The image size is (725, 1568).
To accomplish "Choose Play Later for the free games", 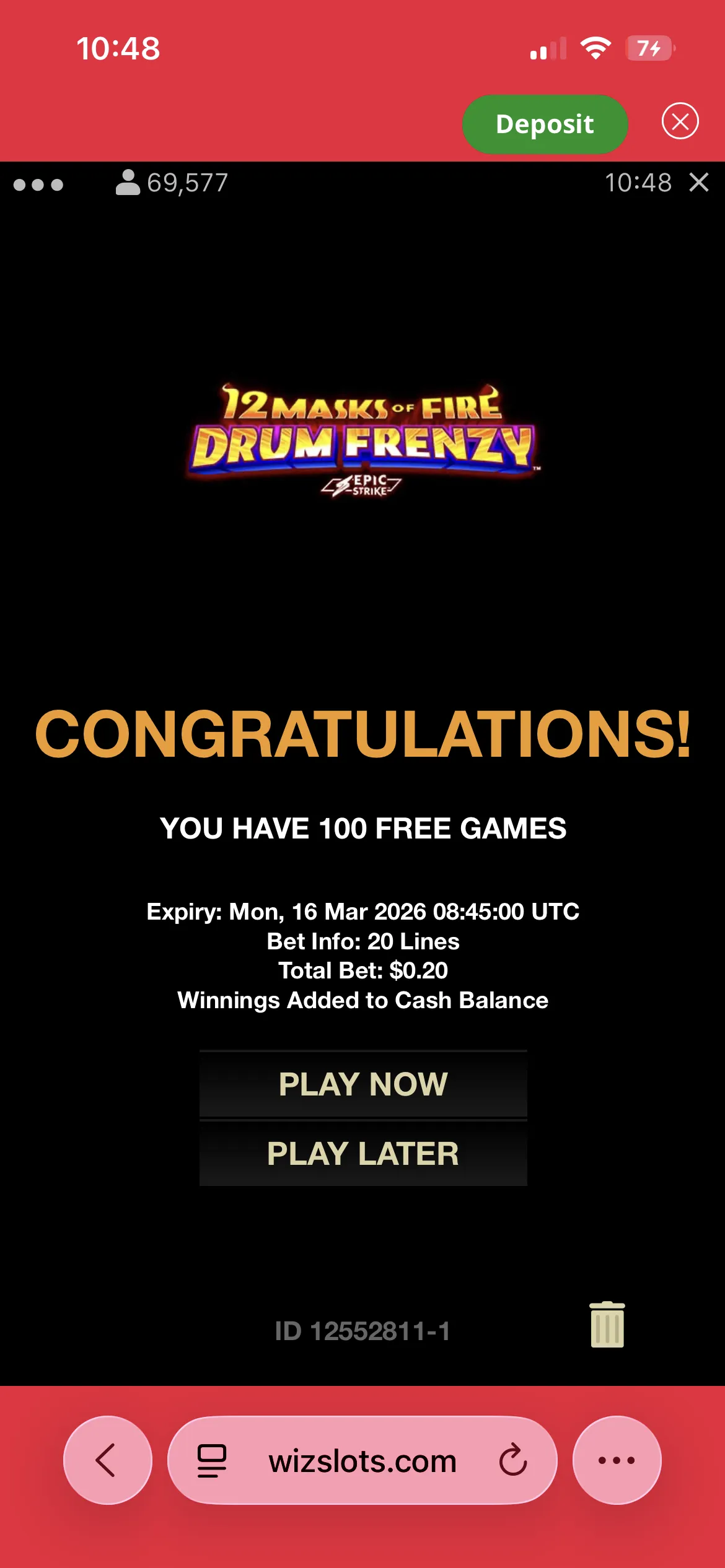I will 363,1154.
